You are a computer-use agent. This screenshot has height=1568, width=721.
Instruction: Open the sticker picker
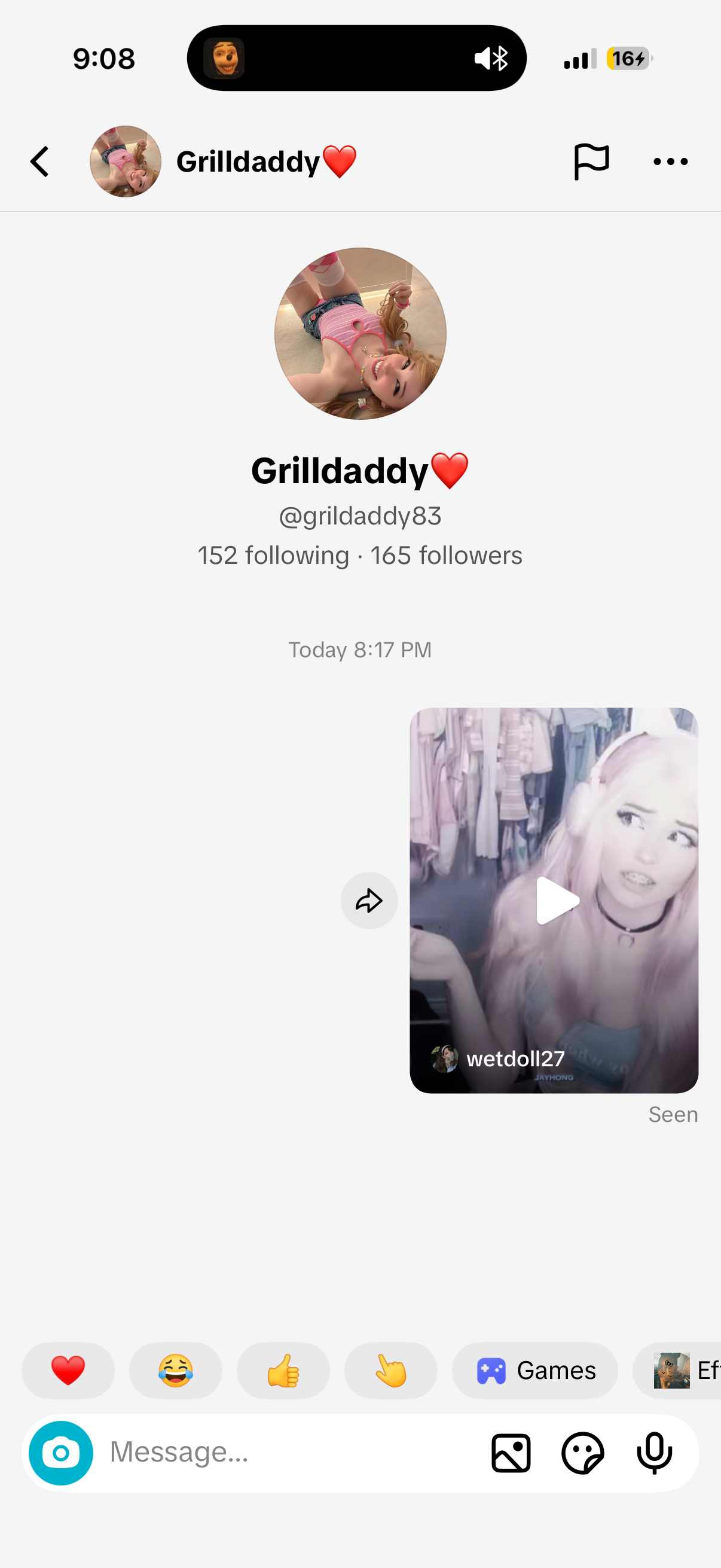tap(582, 1453)
